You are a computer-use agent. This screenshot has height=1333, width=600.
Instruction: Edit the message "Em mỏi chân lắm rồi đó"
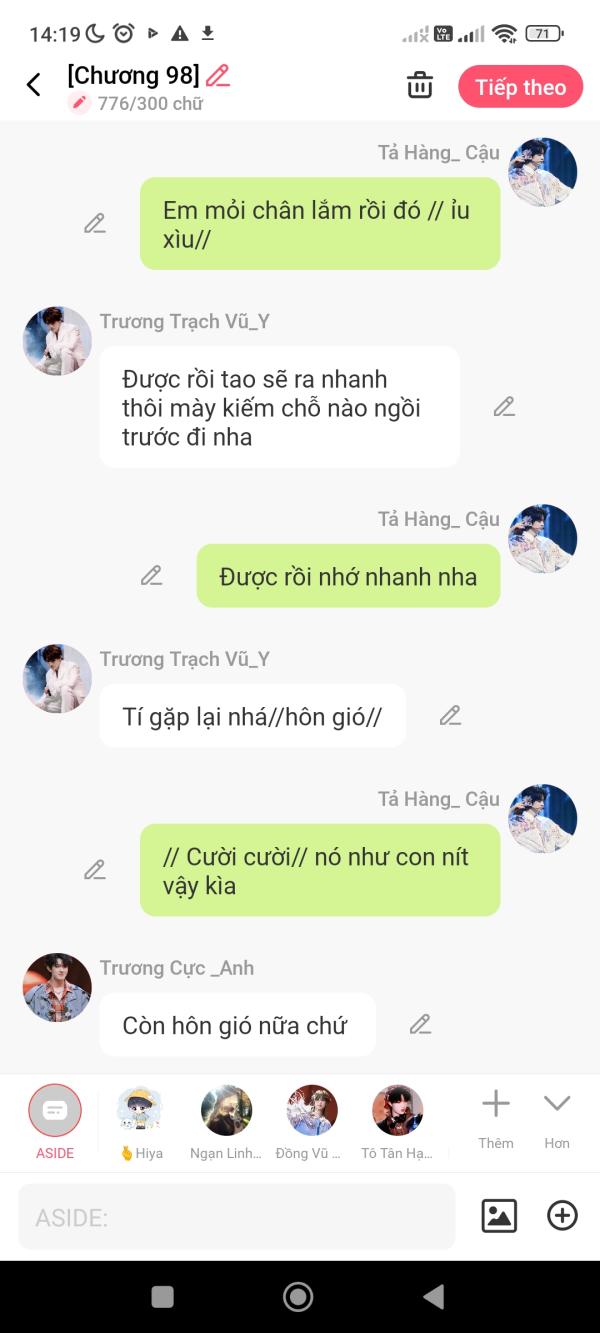pyautogui.click(x=95, y=224)
